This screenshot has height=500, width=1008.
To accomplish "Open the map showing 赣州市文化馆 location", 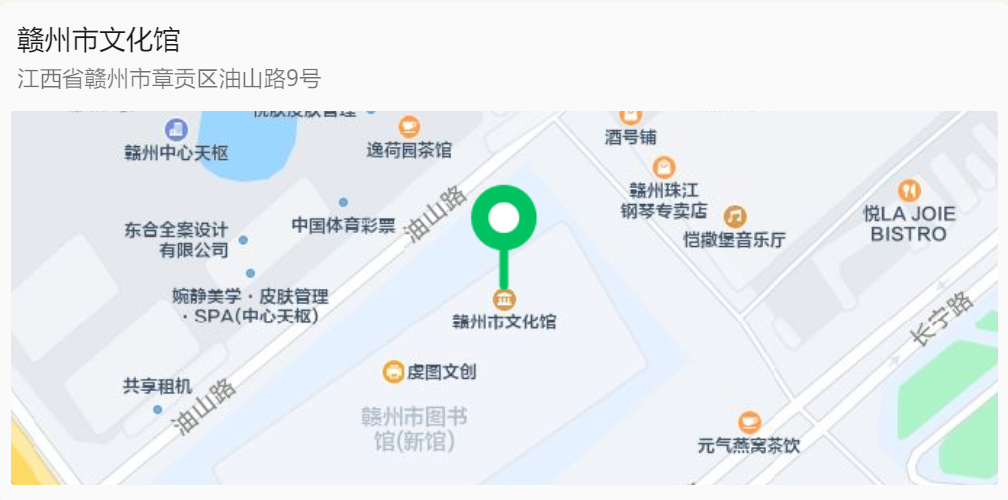I will pyautogui.click(x=504, y=298).
